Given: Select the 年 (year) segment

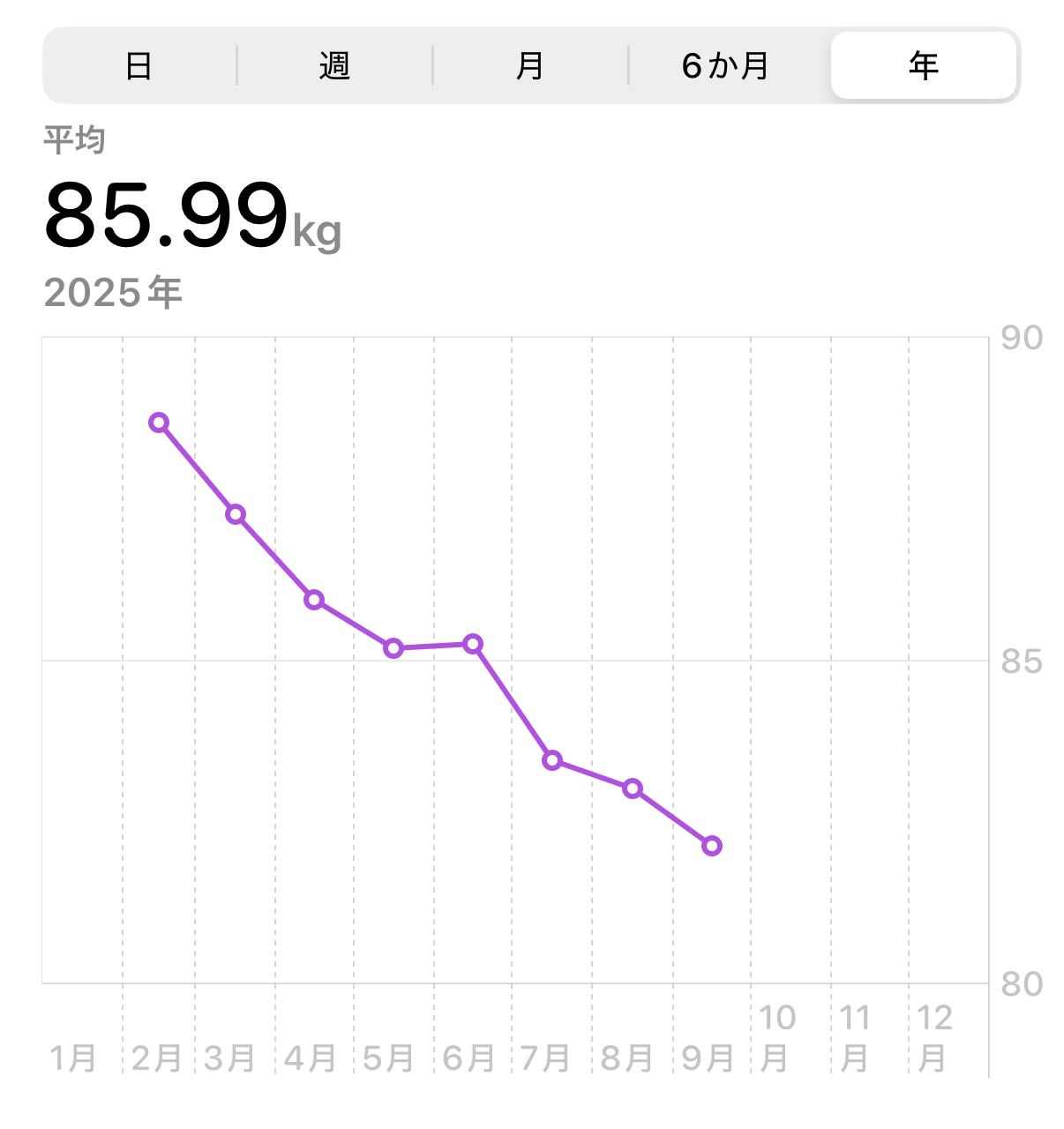Looking at the screenshot, I should (923, 66).
